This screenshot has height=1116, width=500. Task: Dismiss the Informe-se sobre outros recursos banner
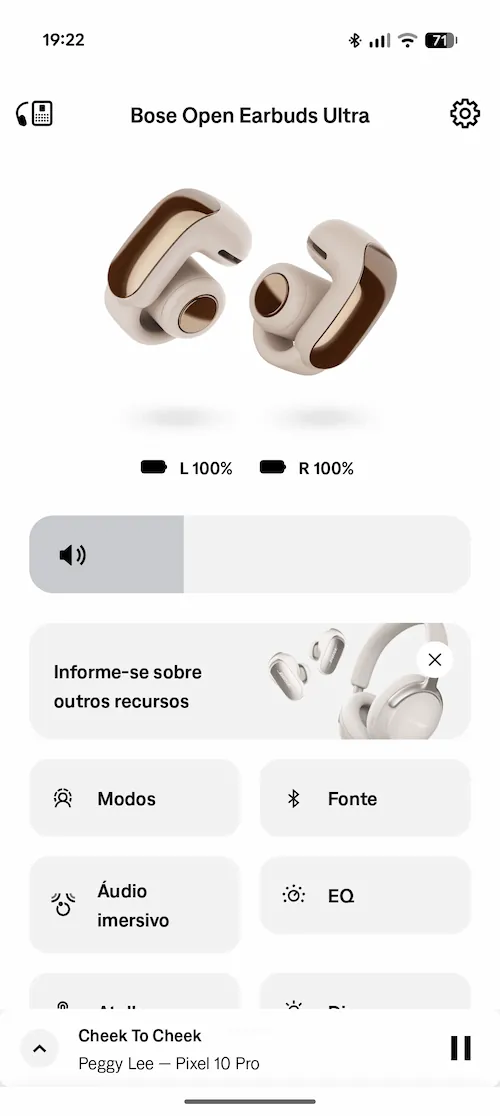click(435, 660)
